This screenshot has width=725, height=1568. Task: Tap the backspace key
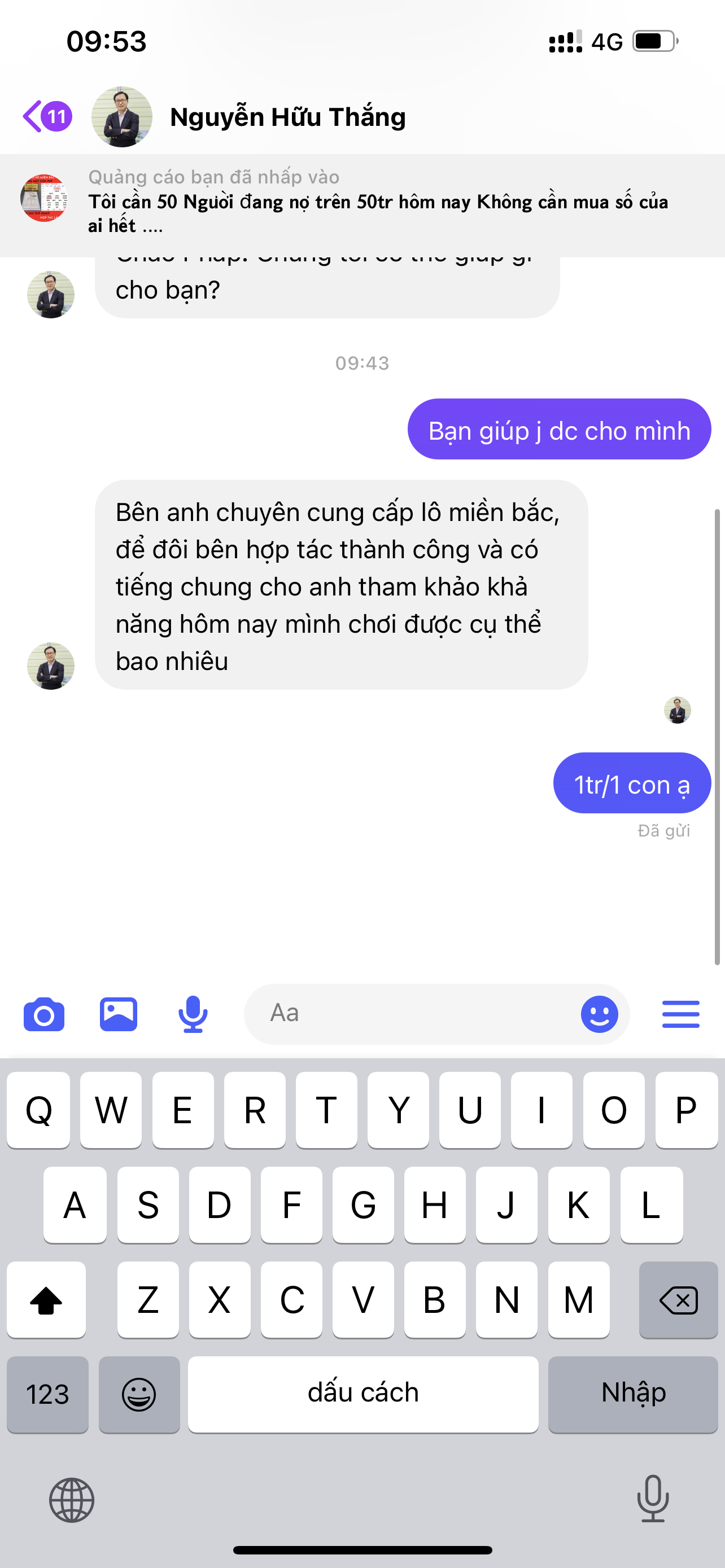[678, 1300]
